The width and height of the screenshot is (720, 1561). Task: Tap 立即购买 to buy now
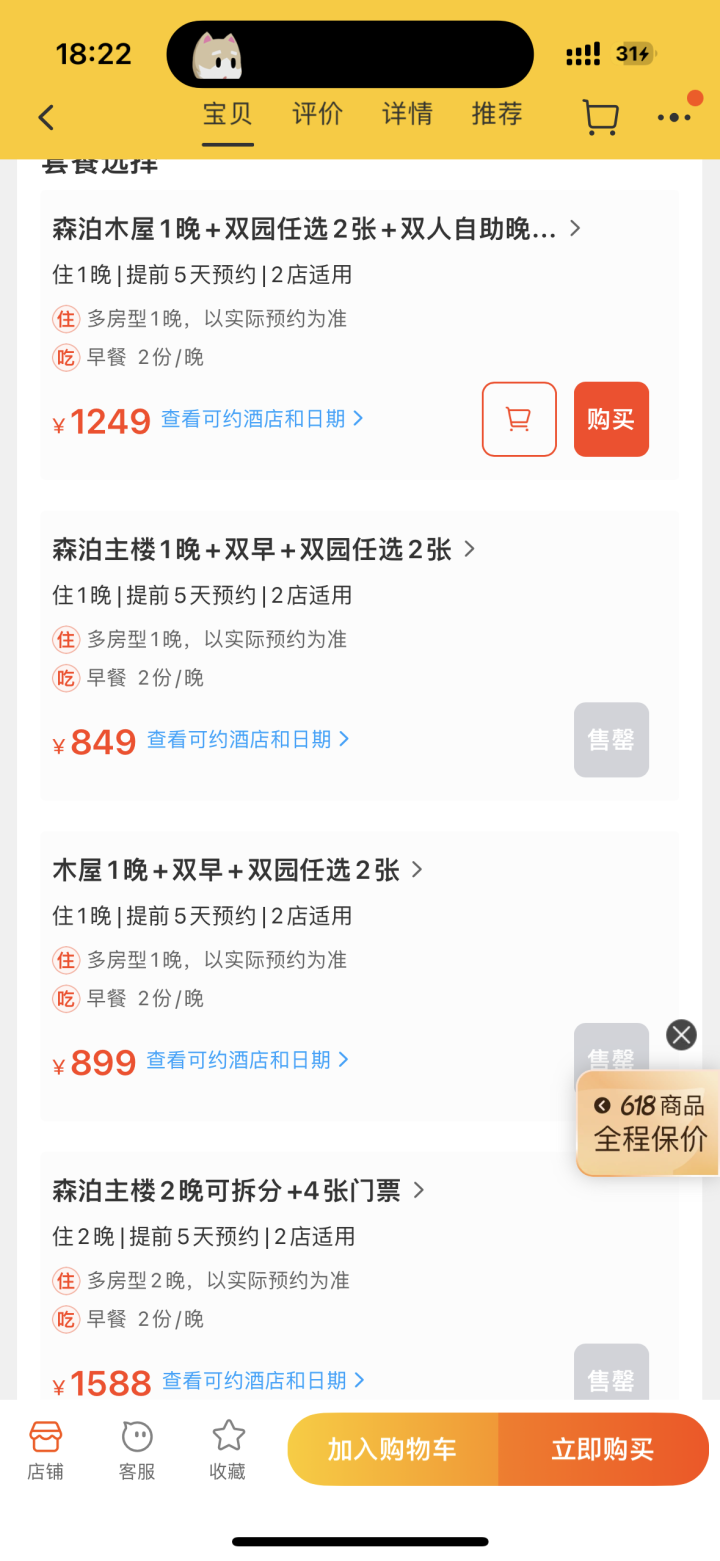603,1449
